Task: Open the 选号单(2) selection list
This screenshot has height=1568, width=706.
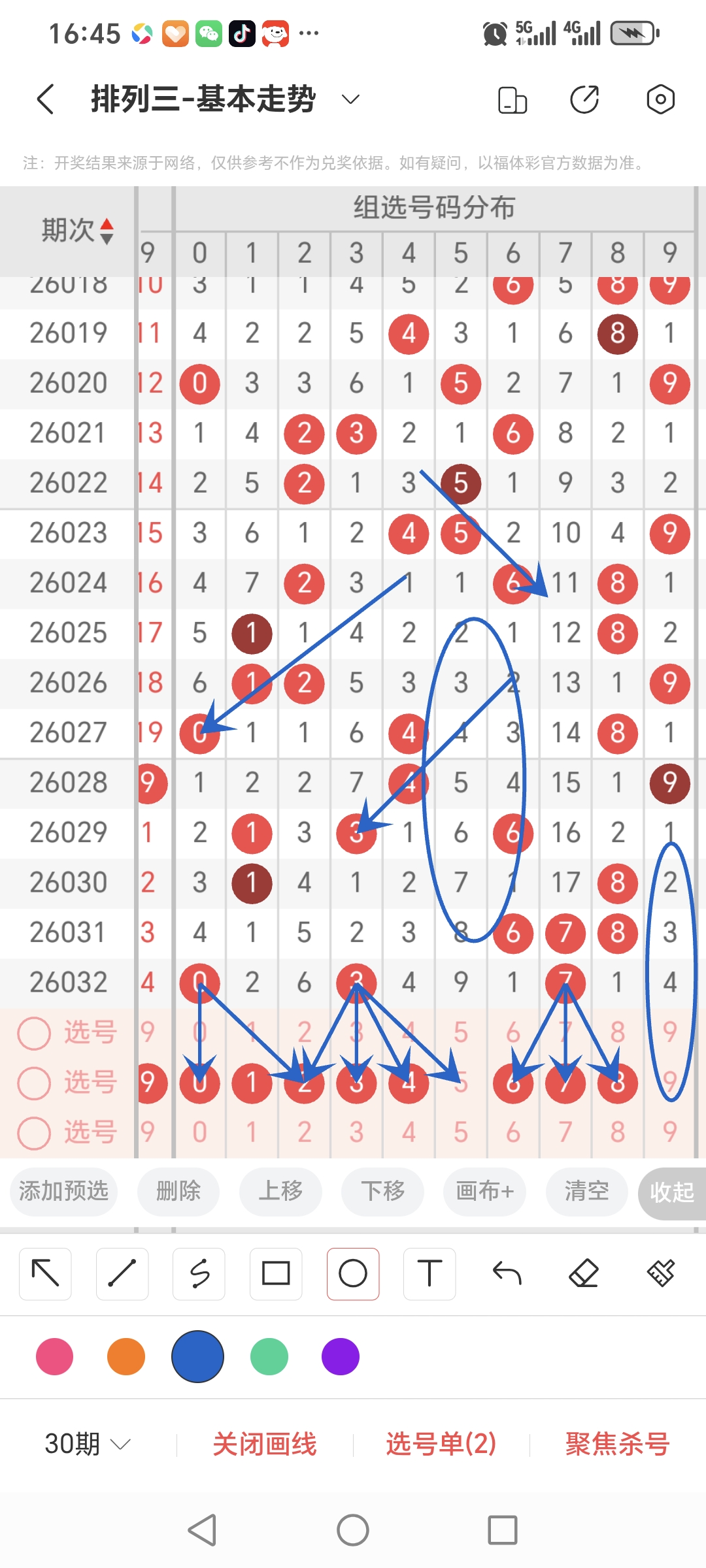Action: coord(439,1445)
